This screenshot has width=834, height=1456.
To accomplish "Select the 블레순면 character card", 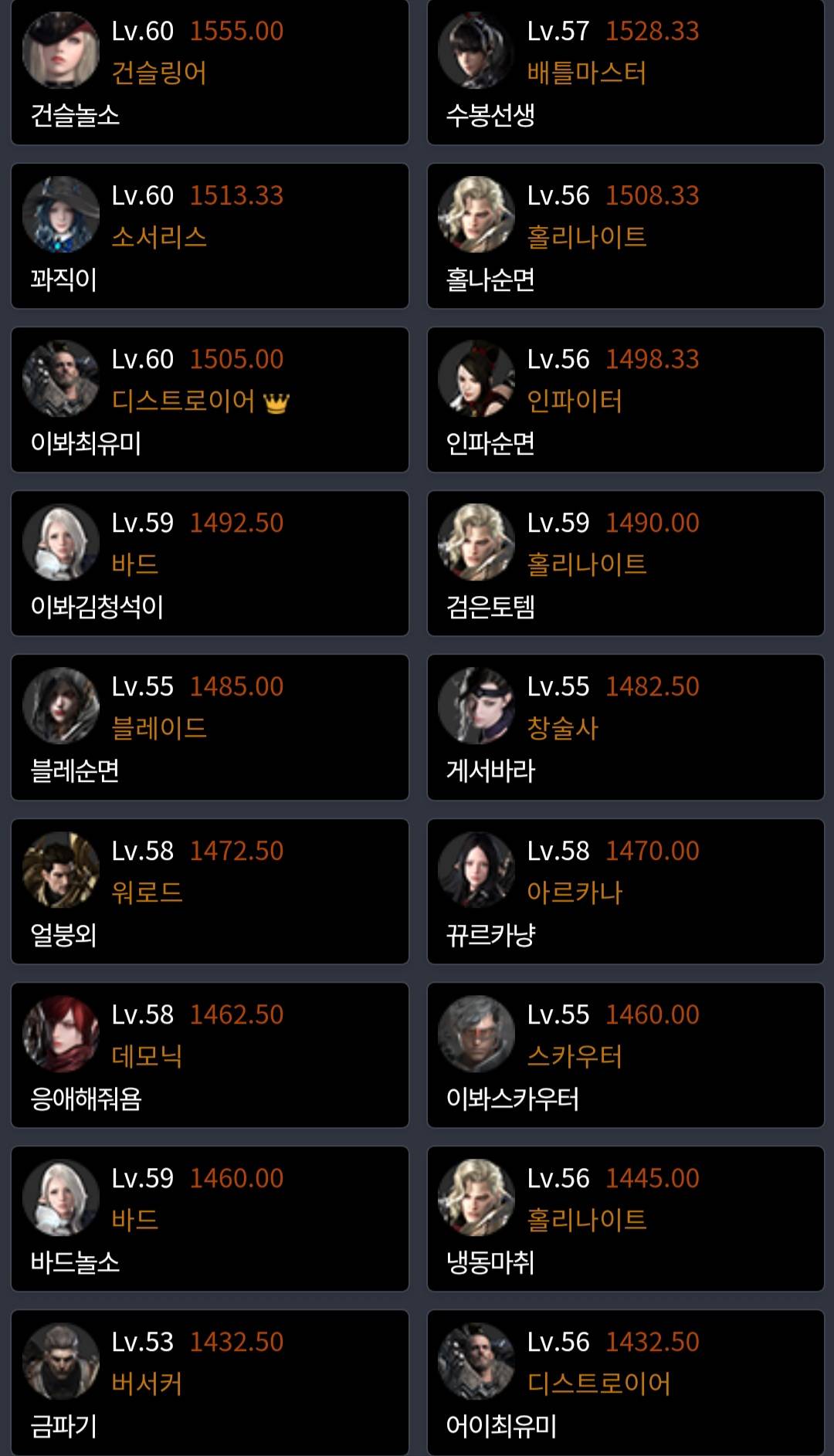I will click(x=209, y=727).
